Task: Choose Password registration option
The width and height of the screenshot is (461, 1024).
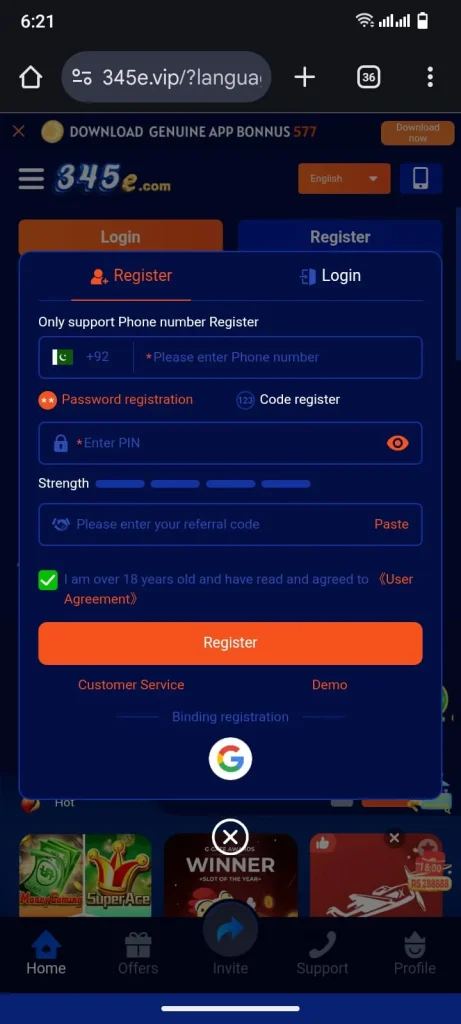Action: [116, 400]
